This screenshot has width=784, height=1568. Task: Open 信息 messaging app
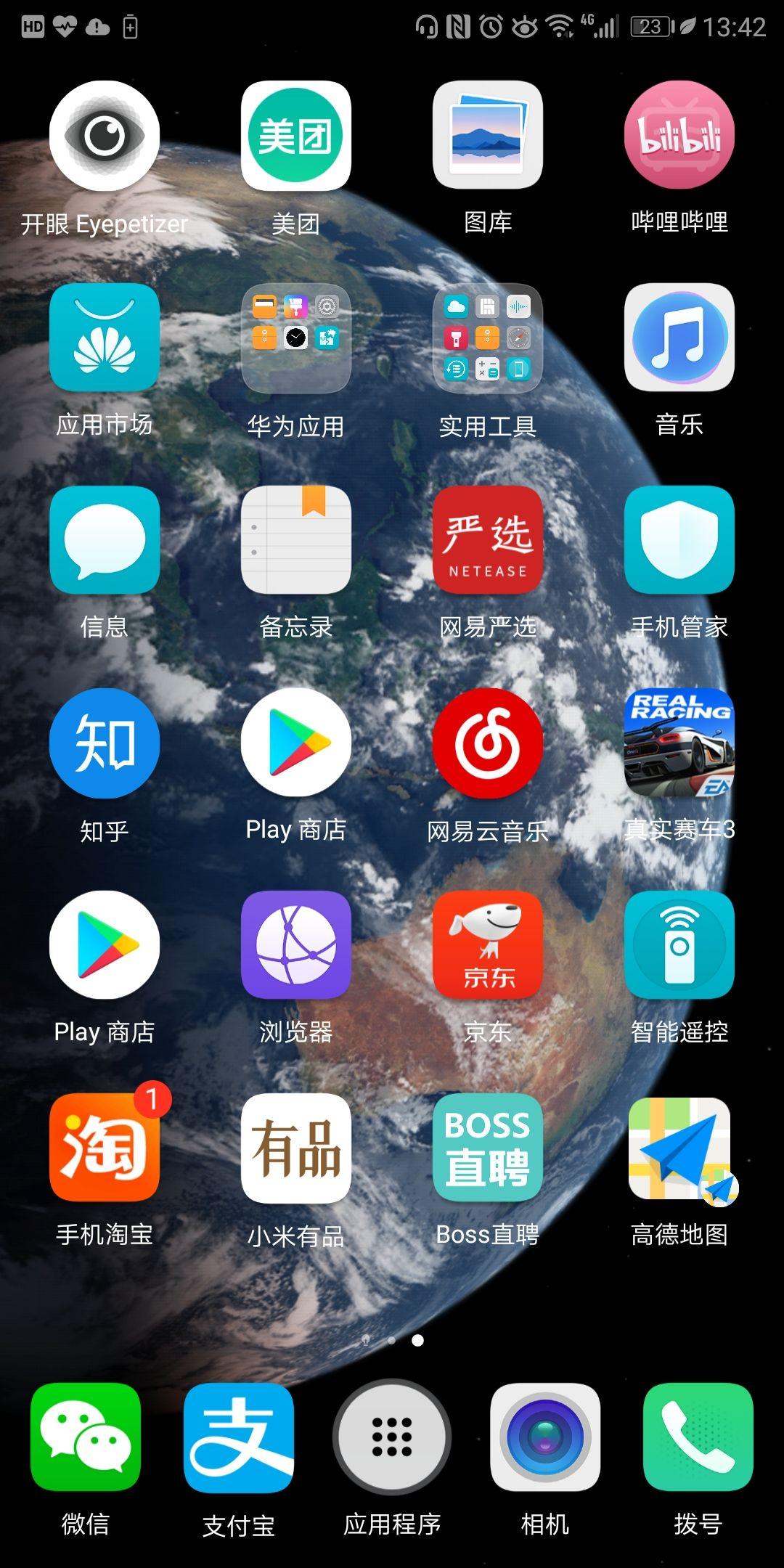(x=104, y=541)
